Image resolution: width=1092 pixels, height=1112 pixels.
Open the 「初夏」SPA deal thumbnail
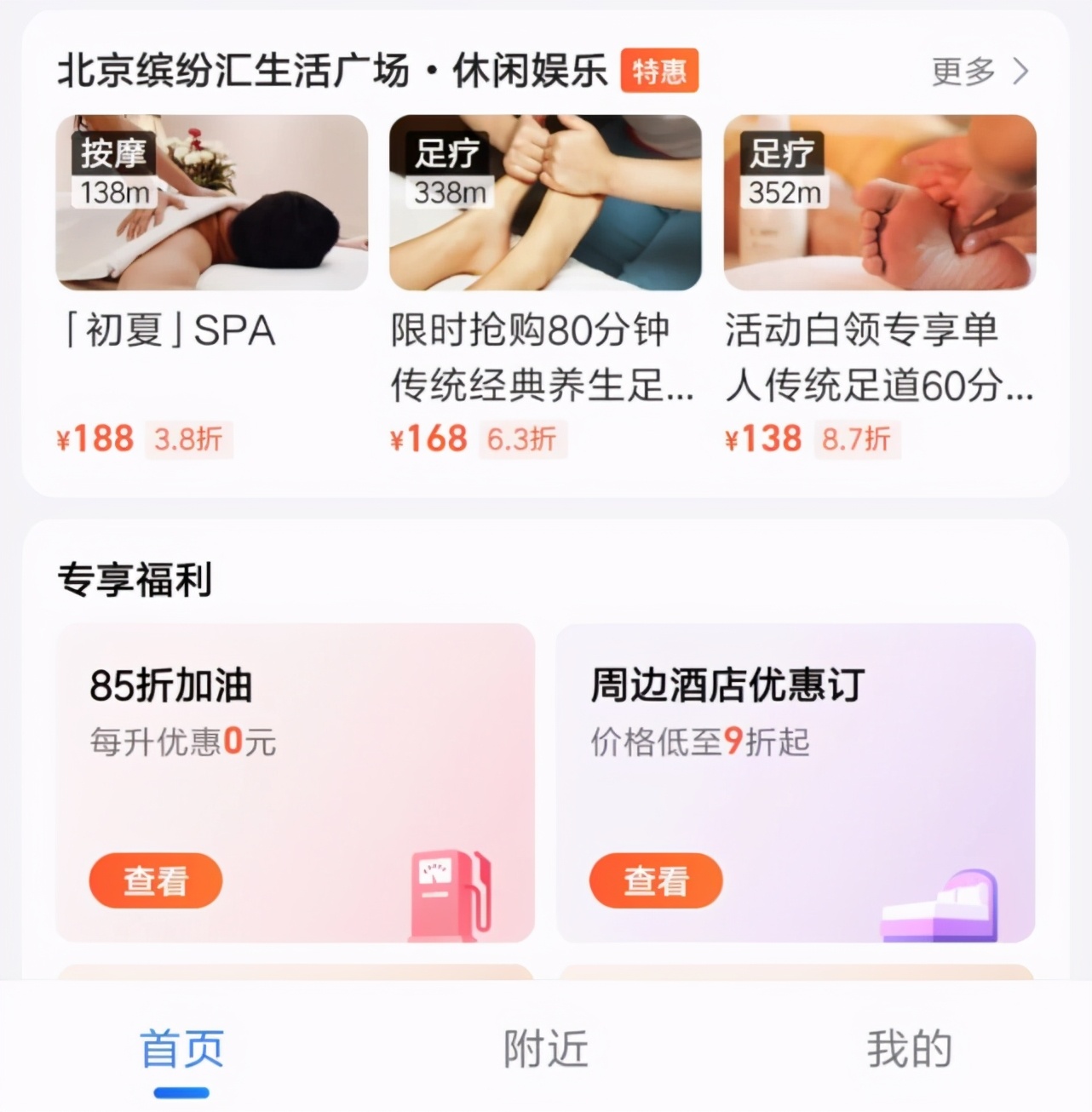pos(211,203)
